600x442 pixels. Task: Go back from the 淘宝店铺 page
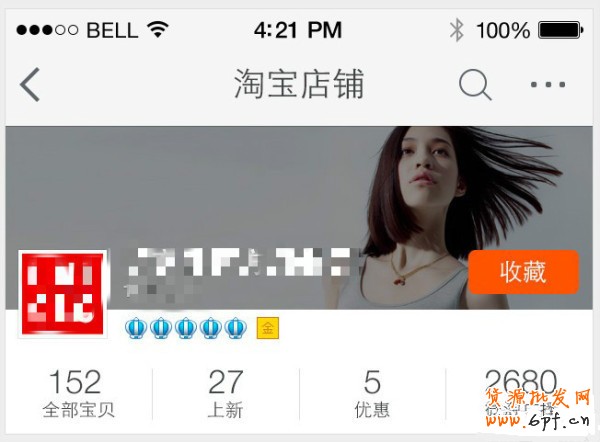(30, 85)
